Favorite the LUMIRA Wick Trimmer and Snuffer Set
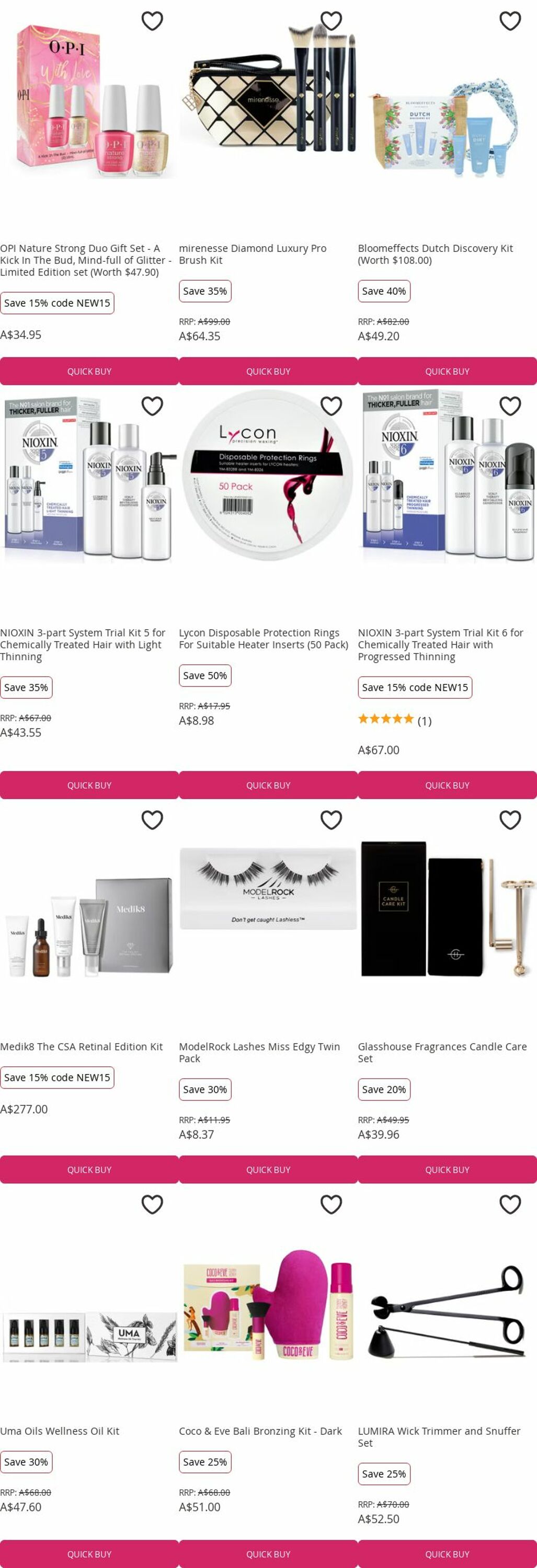 (510, 1204)
